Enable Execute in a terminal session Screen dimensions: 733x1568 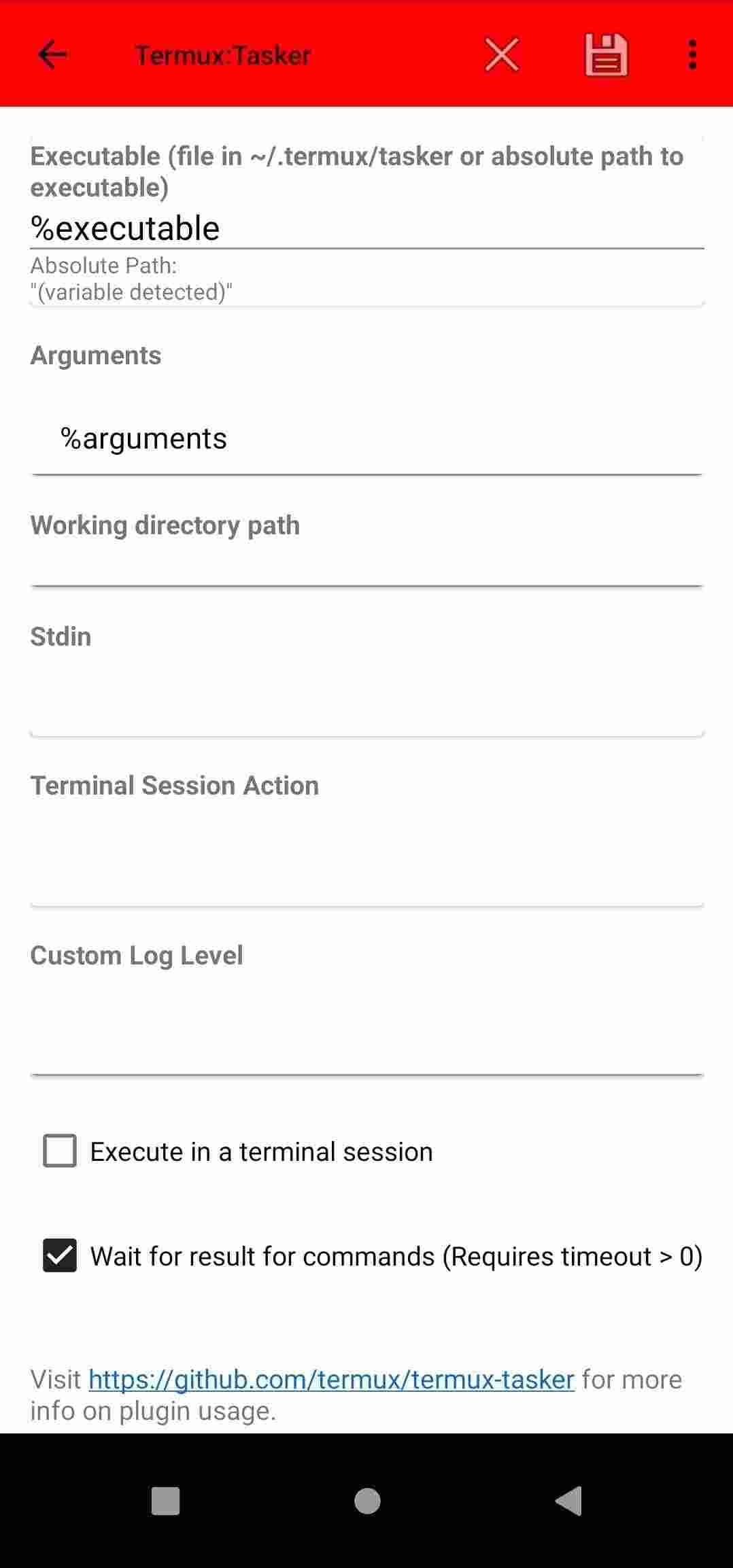[x=60, y=1151]
